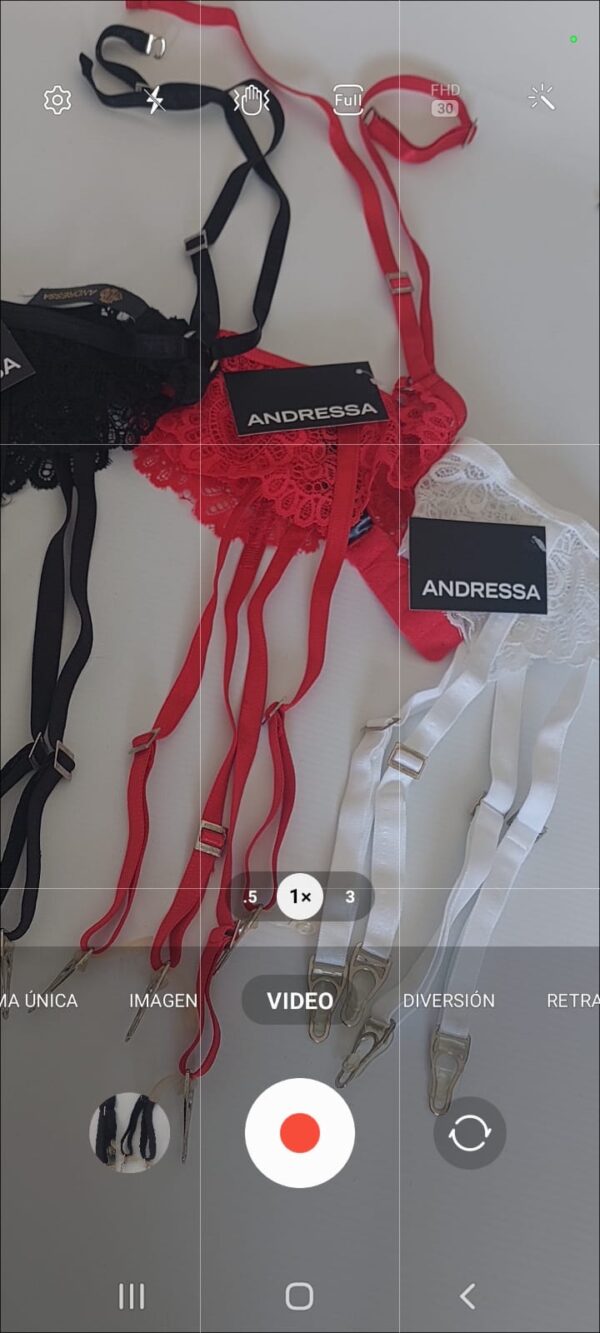This screenshot has height=1333, width=600.
Task: Change FHD 30 video resolution
Action: pos(445,100)
